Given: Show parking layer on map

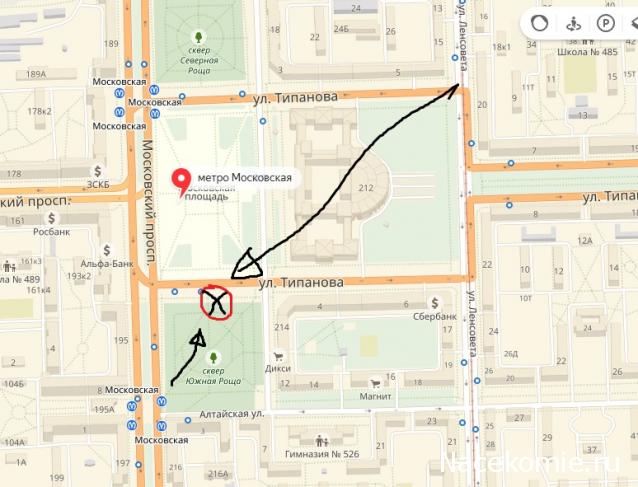Looking at the screenshot, I should coord(607,23).
